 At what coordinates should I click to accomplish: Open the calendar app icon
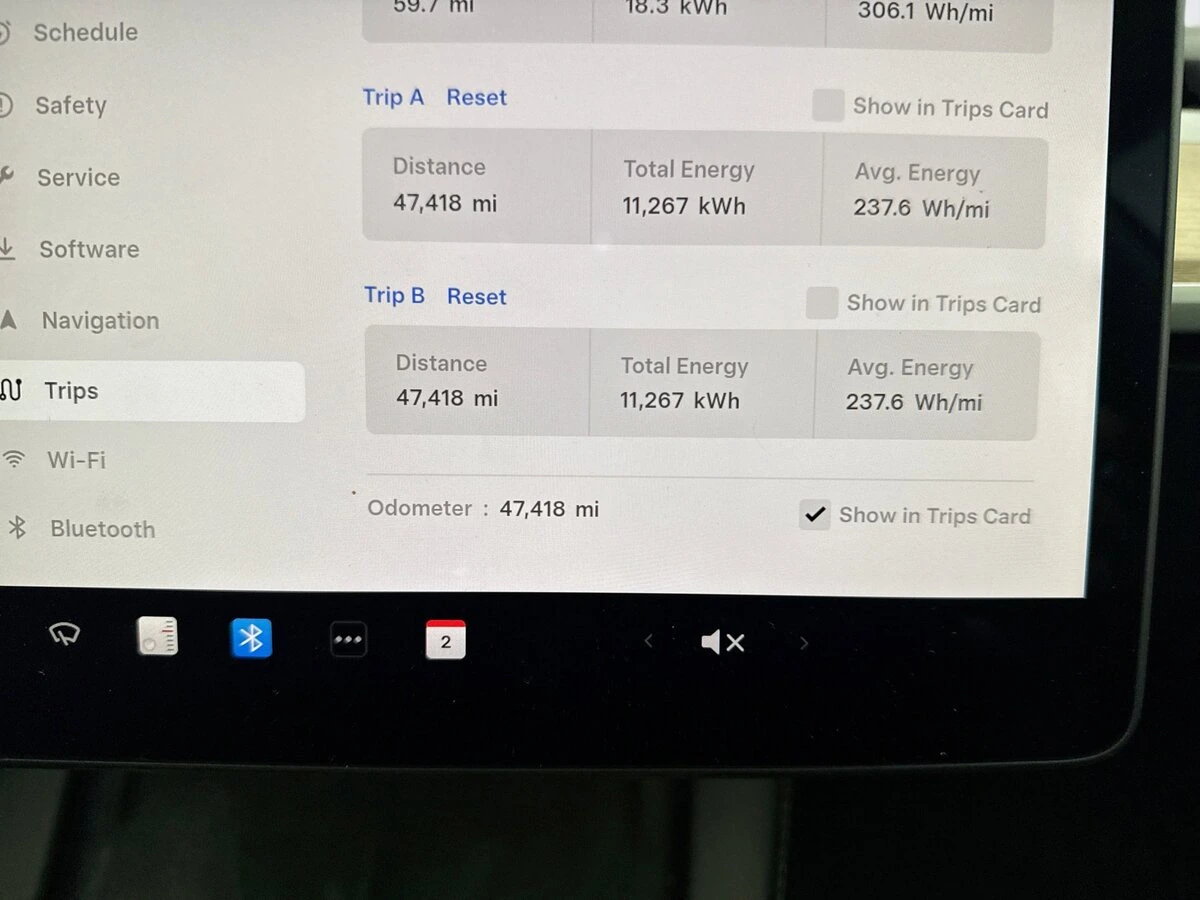click(445, 640)
